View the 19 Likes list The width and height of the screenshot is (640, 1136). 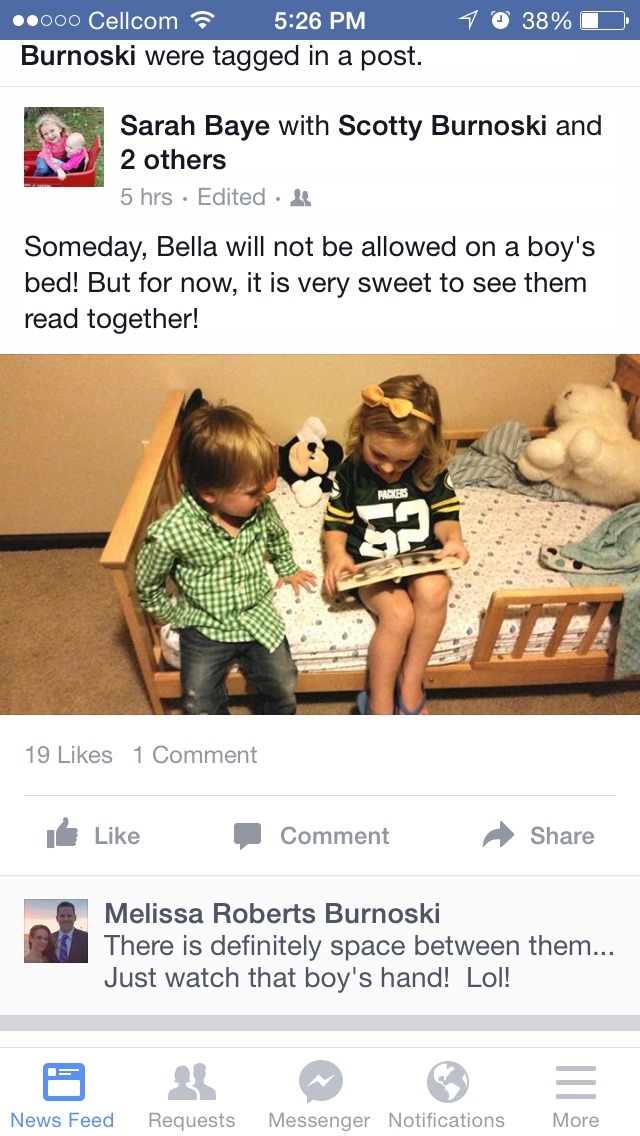click(69, 755)
